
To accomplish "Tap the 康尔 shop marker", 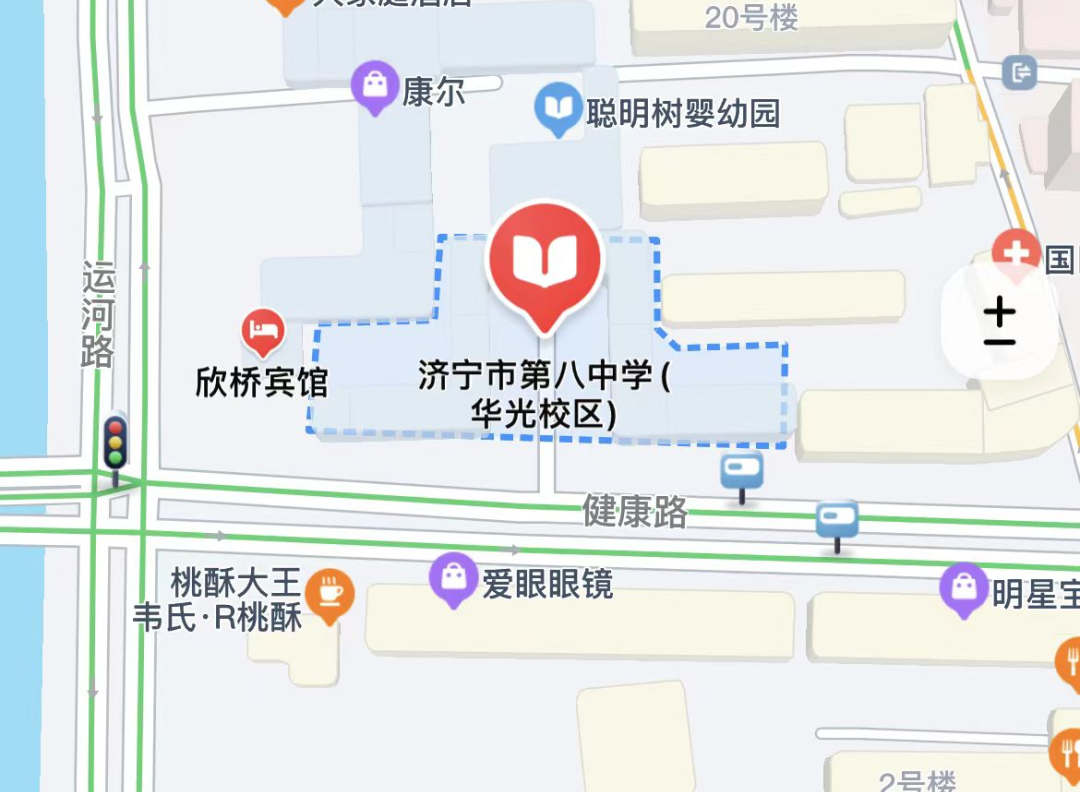I will pyautogui.click(x=375, y=87).
